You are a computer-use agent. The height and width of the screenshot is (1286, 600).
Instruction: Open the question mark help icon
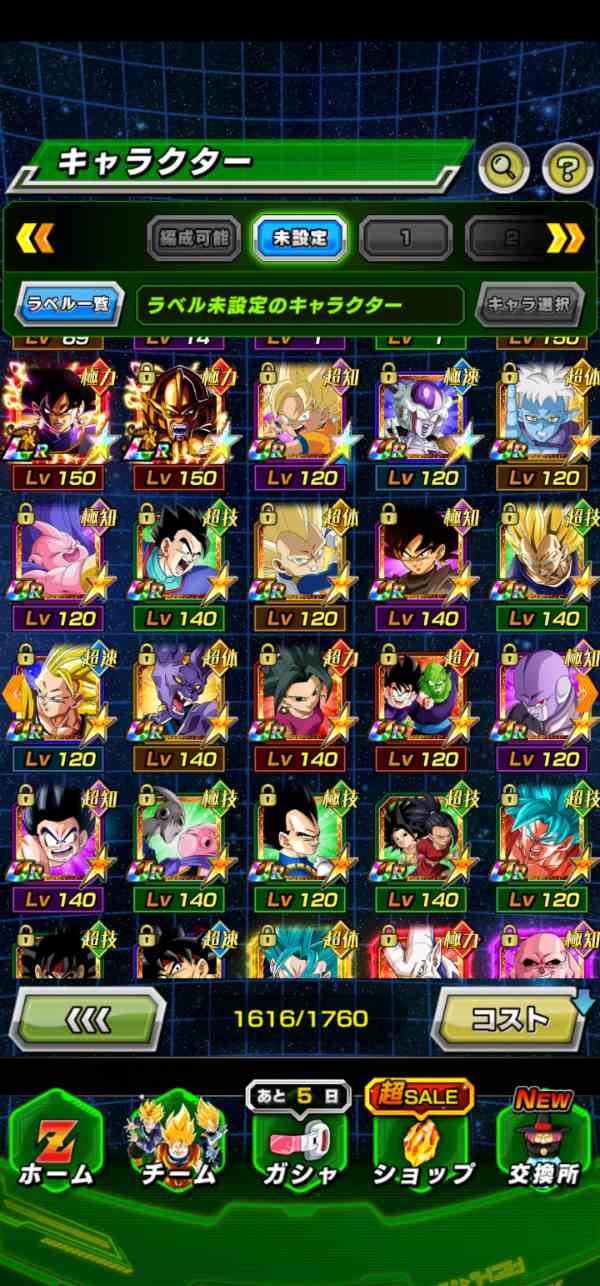(567, 168)
